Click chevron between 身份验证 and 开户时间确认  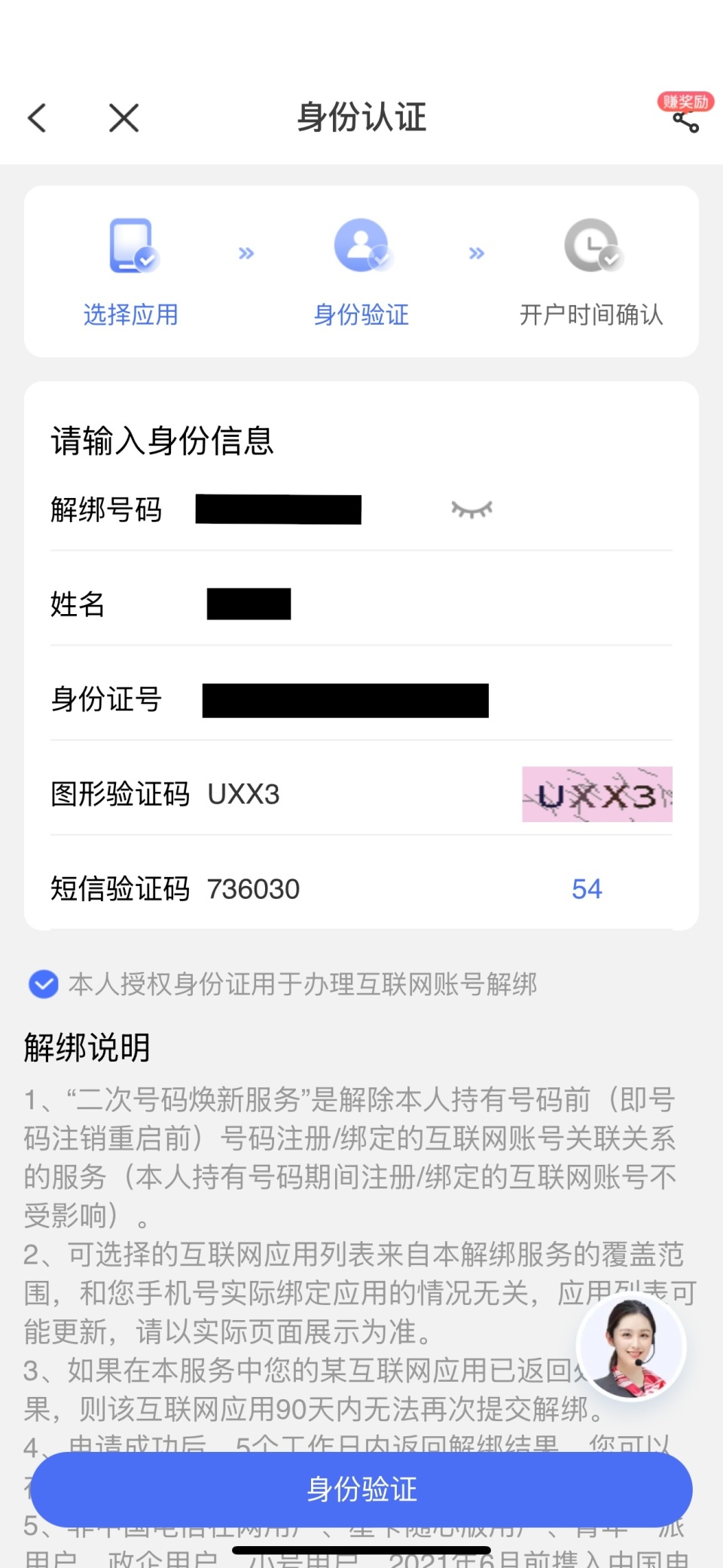pos(476,253)
